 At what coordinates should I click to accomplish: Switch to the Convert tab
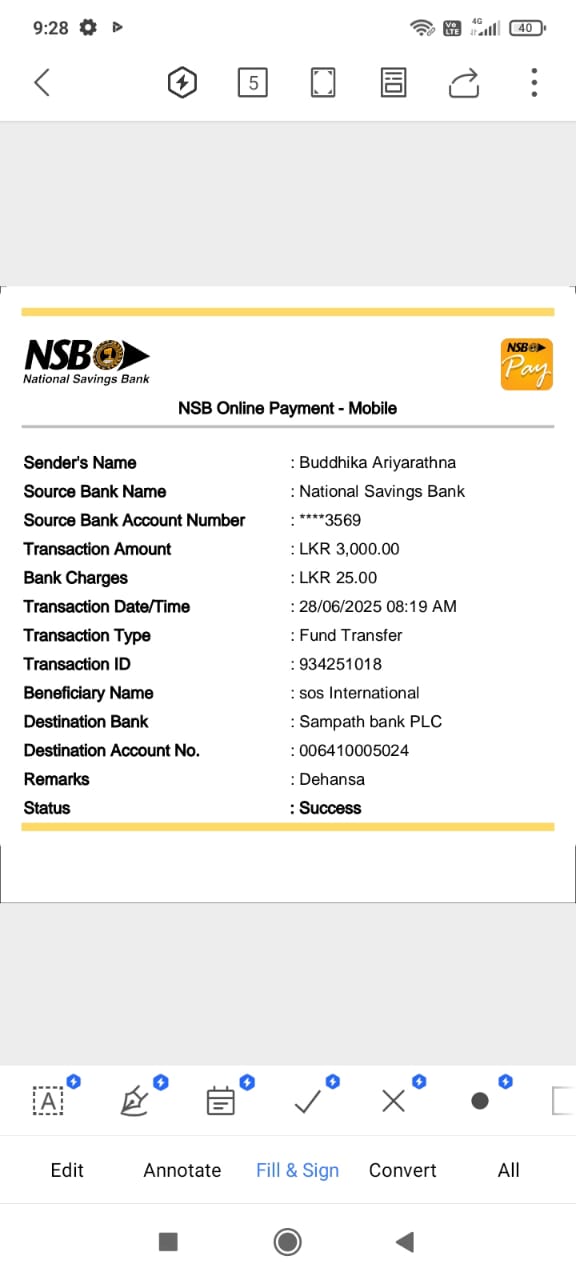[403, 1170]
